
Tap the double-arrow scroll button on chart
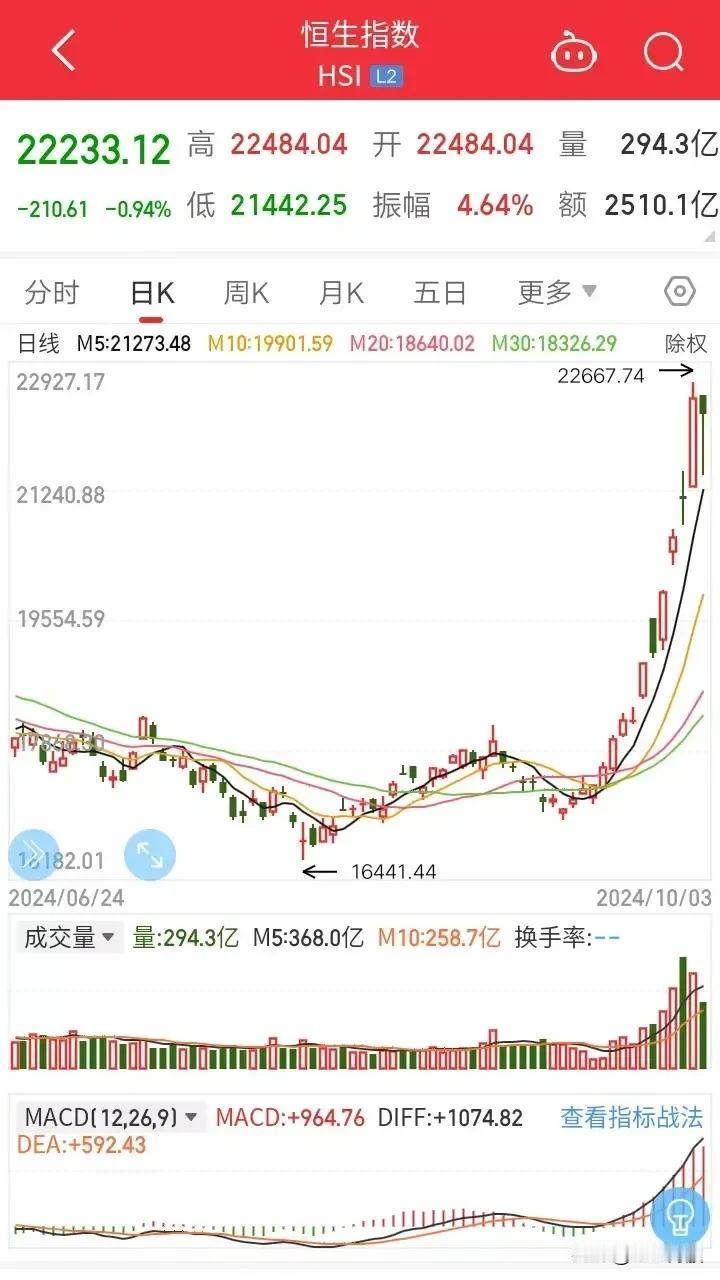click(x=34, y=855)
